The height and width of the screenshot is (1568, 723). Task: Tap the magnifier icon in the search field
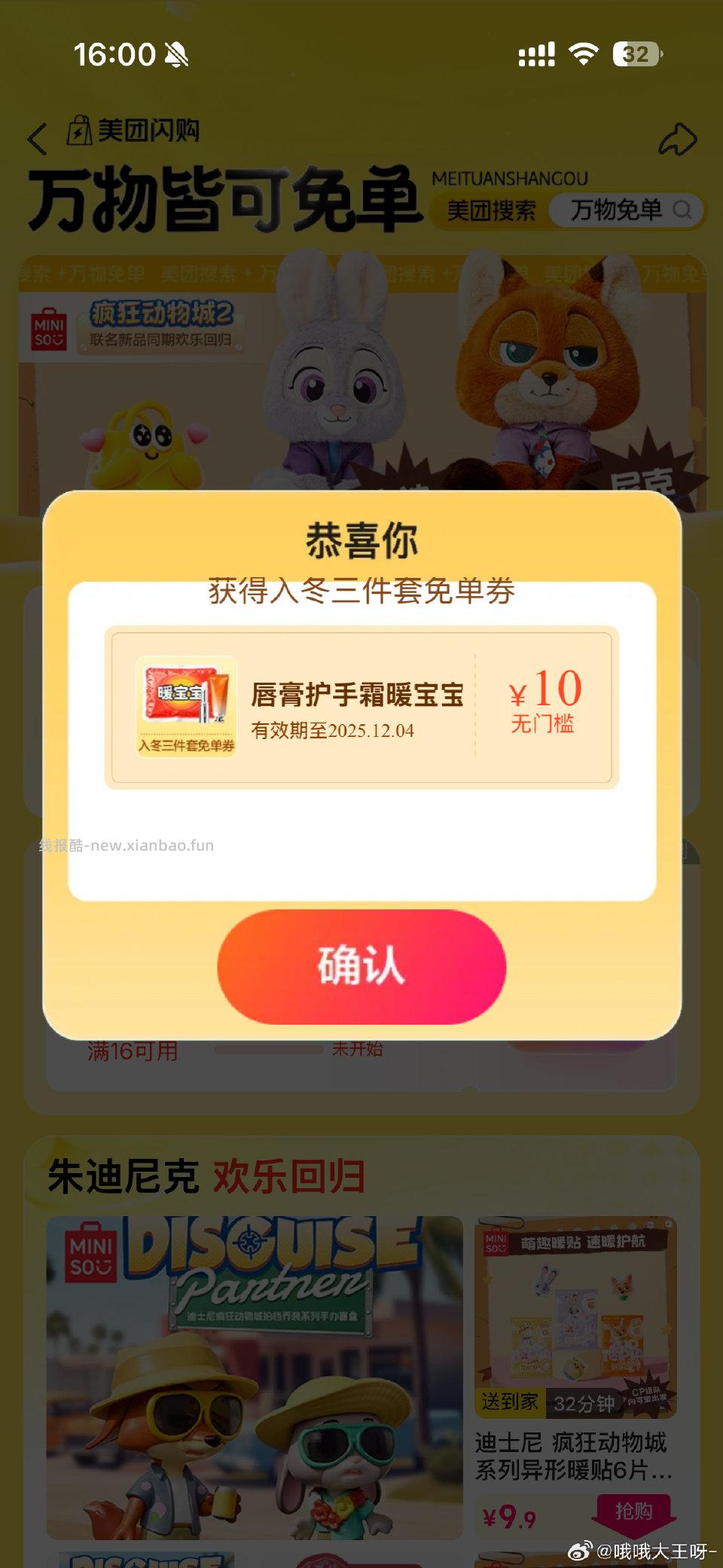click(x=682, y=212)
